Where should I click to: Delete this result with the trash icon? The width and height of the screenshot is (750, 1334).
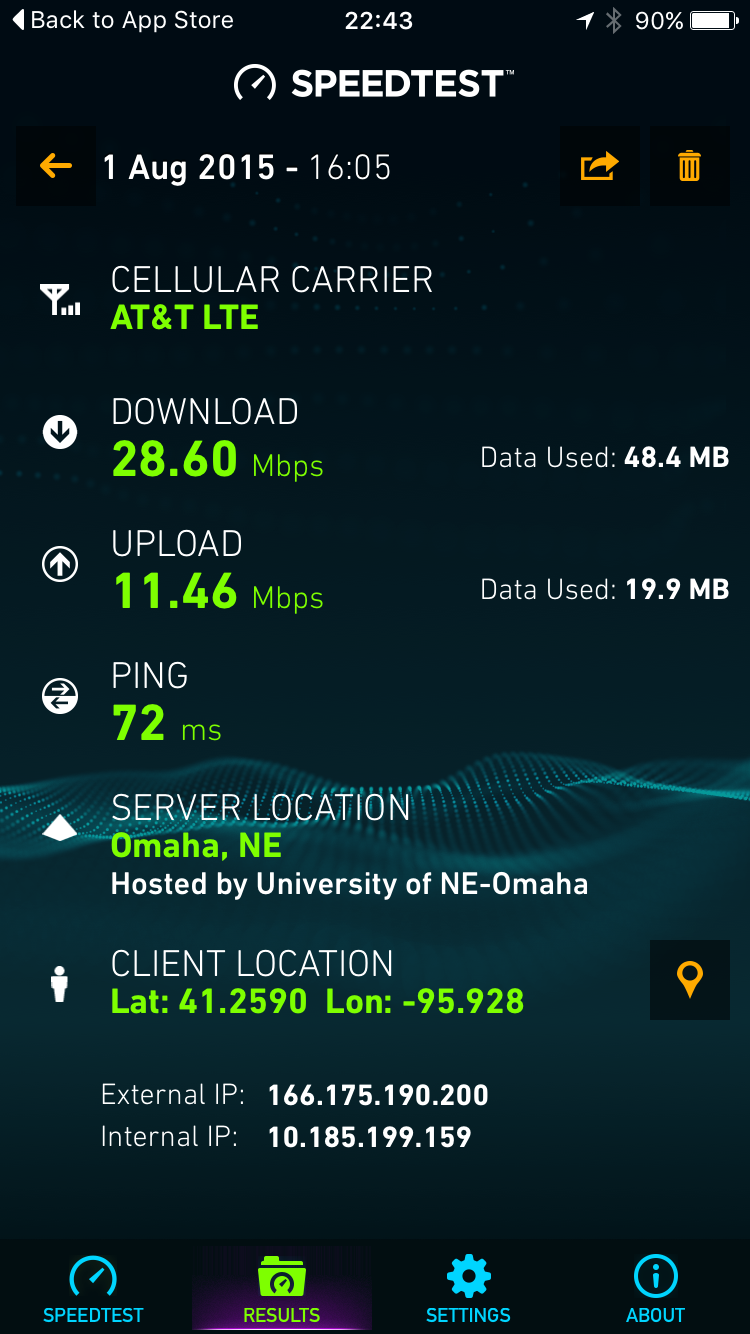click(689, 166)
